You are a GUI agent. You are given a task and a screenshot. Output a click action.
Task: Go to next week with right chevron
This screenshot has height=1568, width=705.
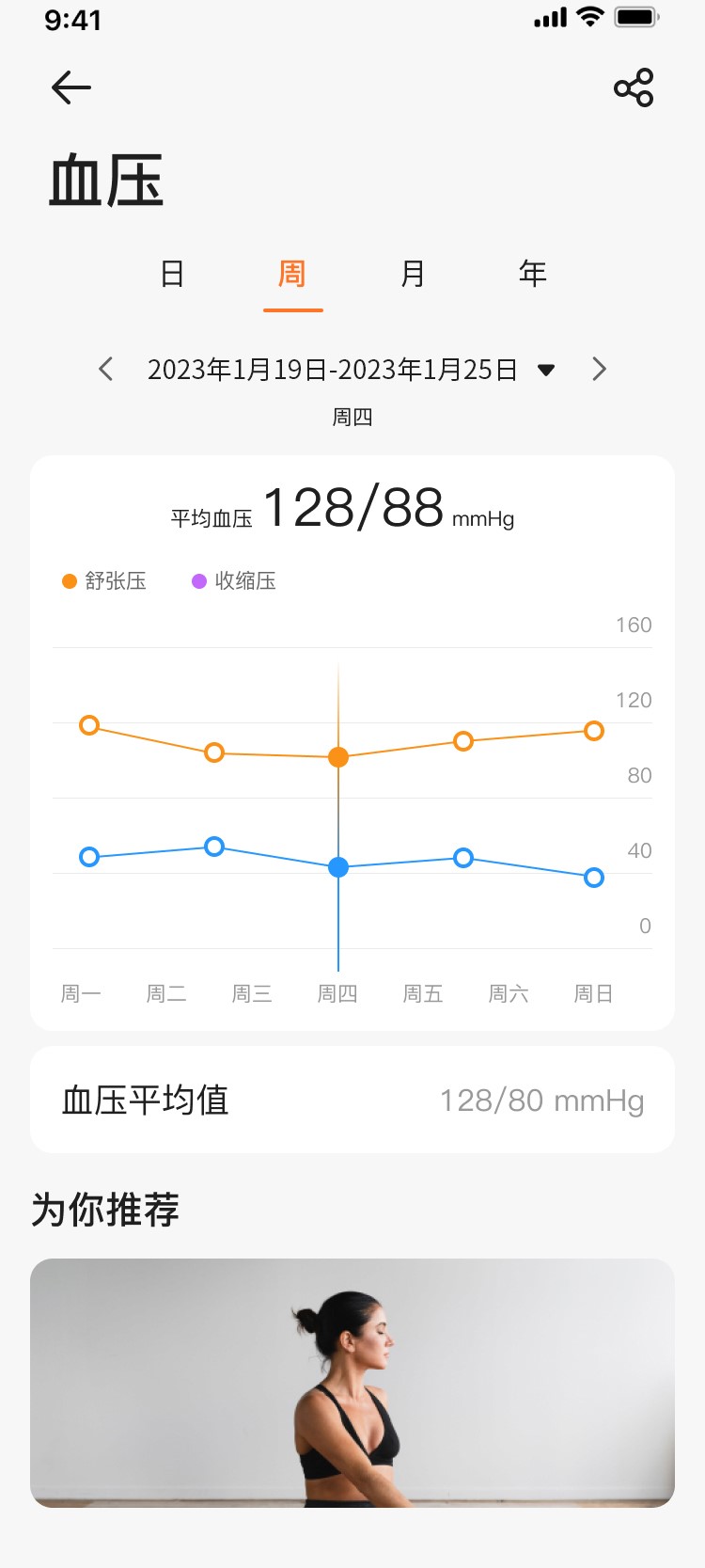coord(600,369)
